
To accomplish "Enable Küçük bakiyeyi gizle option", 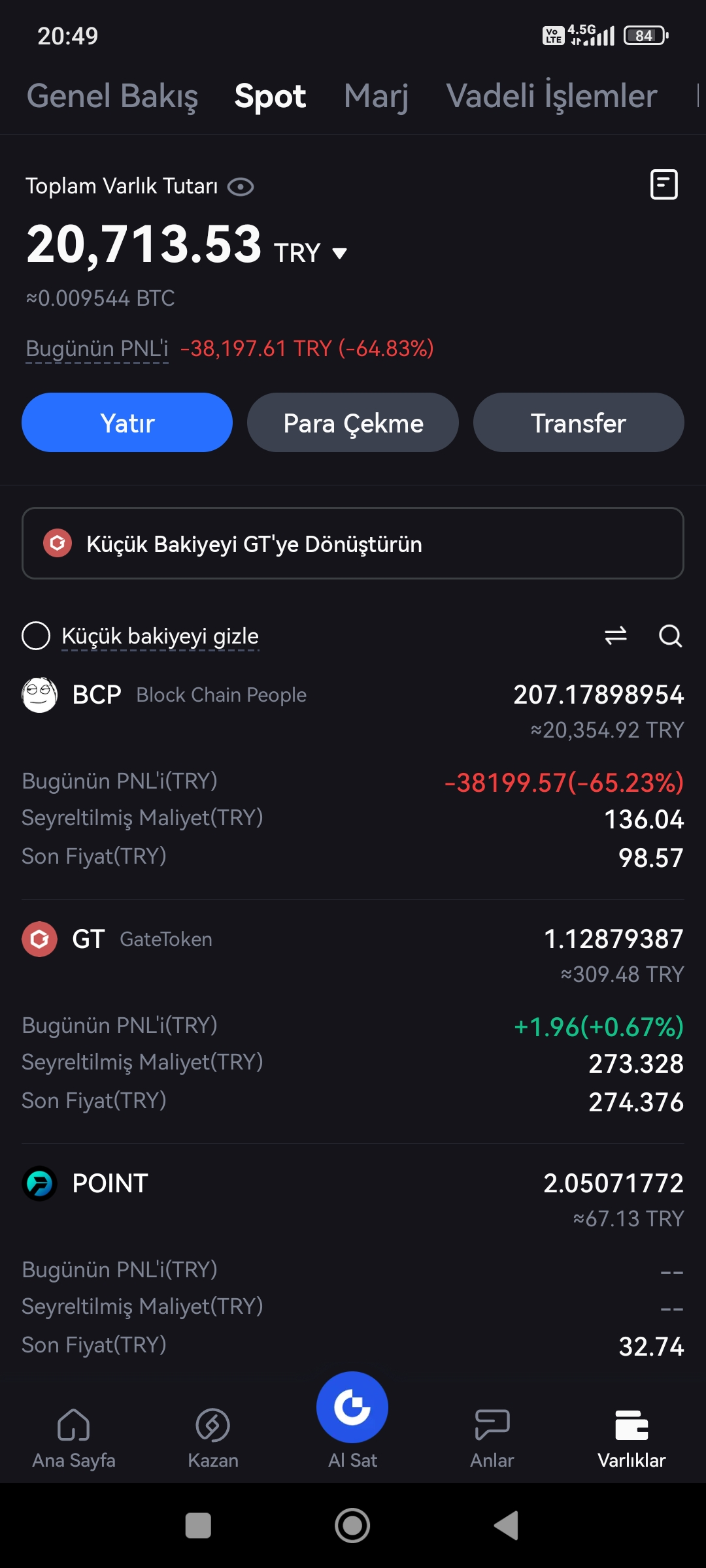I will point(36,636).
